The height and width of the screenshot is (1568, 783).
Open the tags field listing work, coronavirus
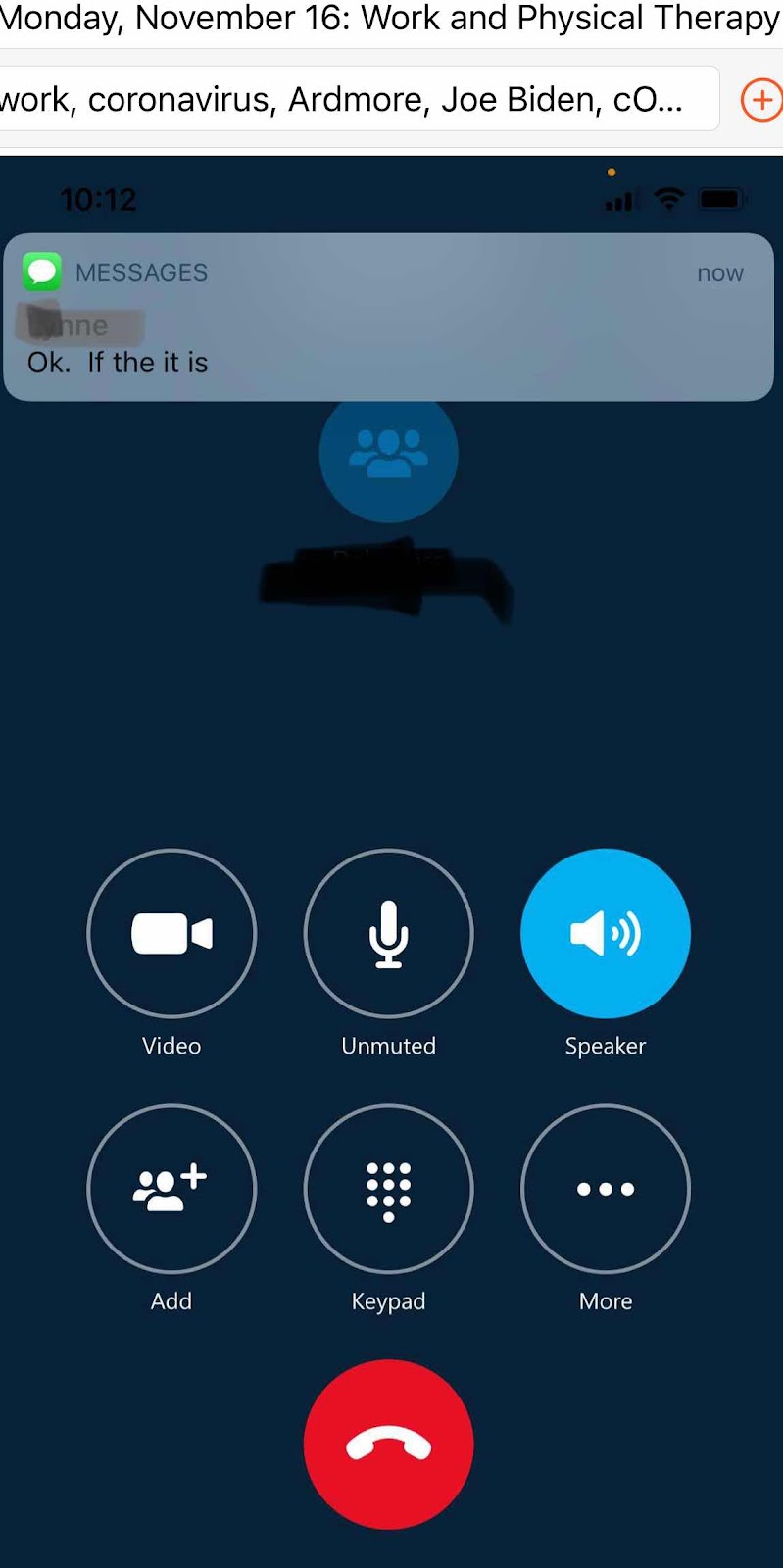353,100
